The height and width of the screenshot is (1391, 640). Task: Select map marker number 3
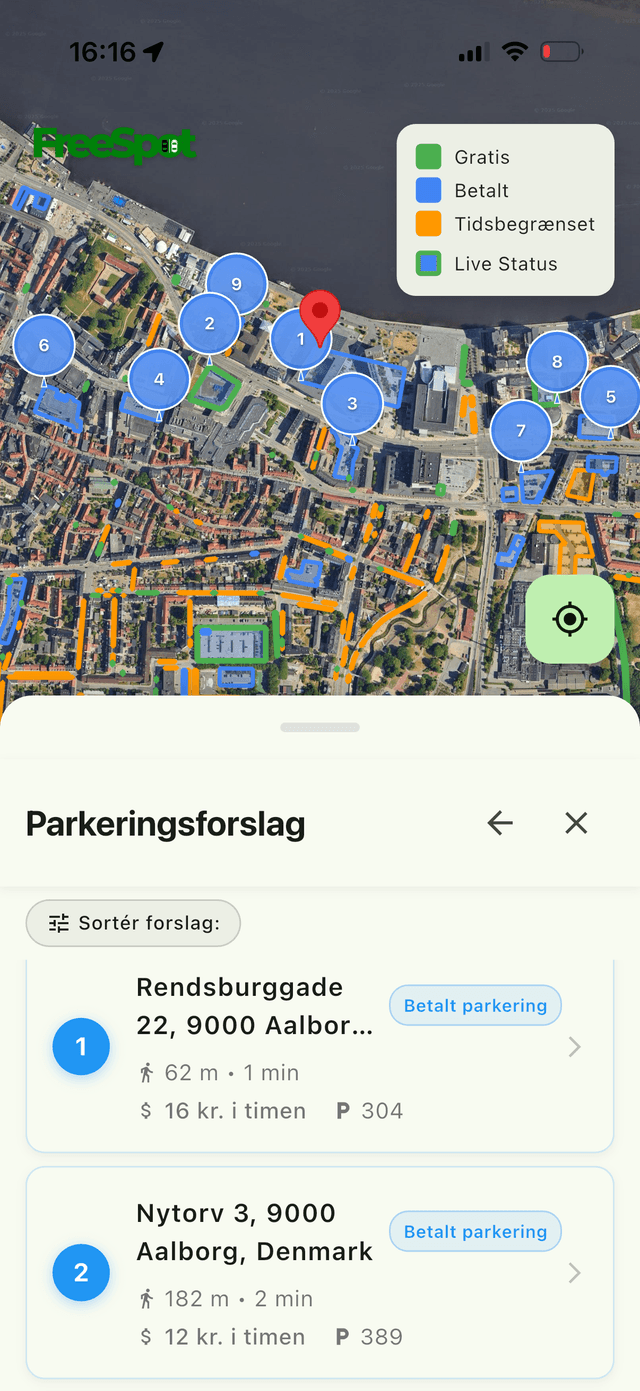[352, 404]
